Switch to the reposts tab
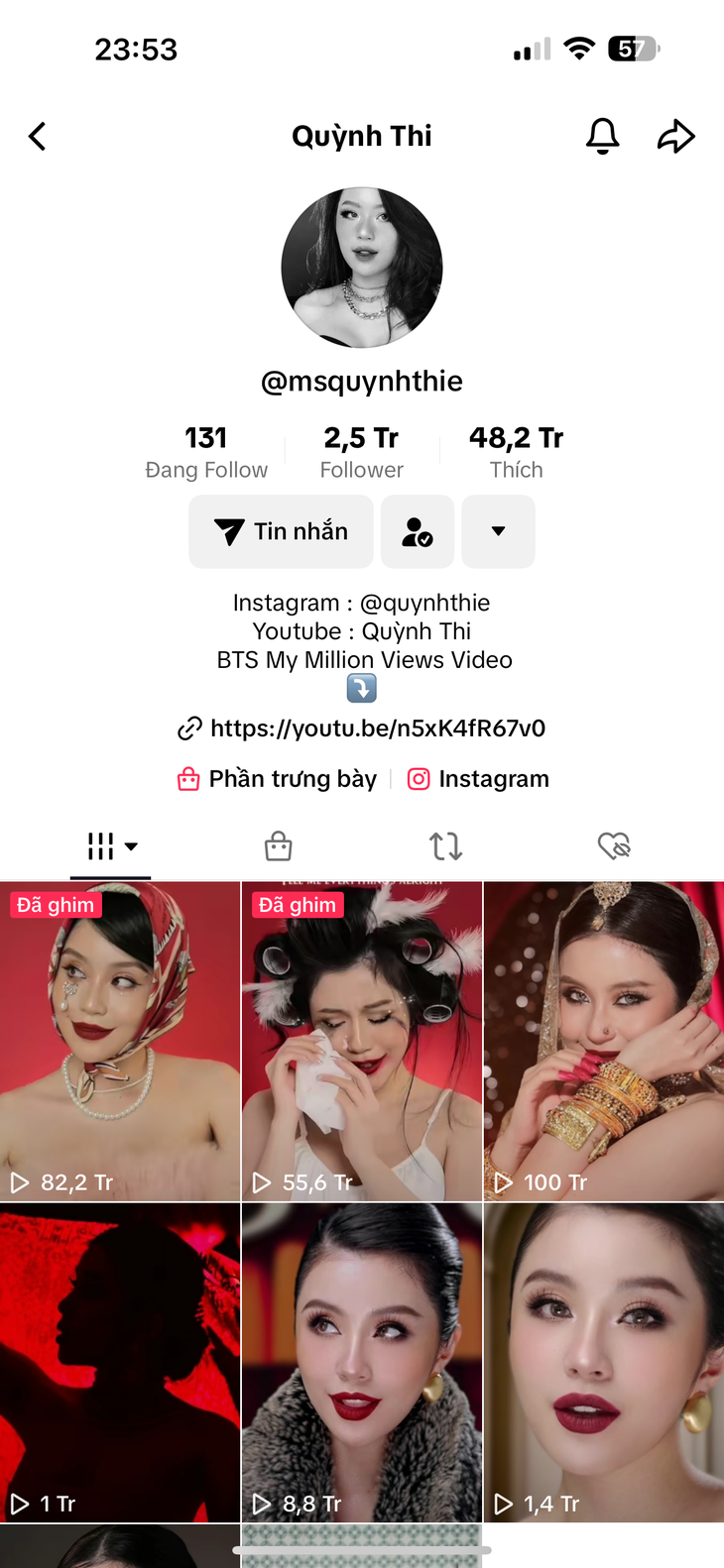Image resolution: width=724 pixels, height=1568 pixels. (445, 846)
